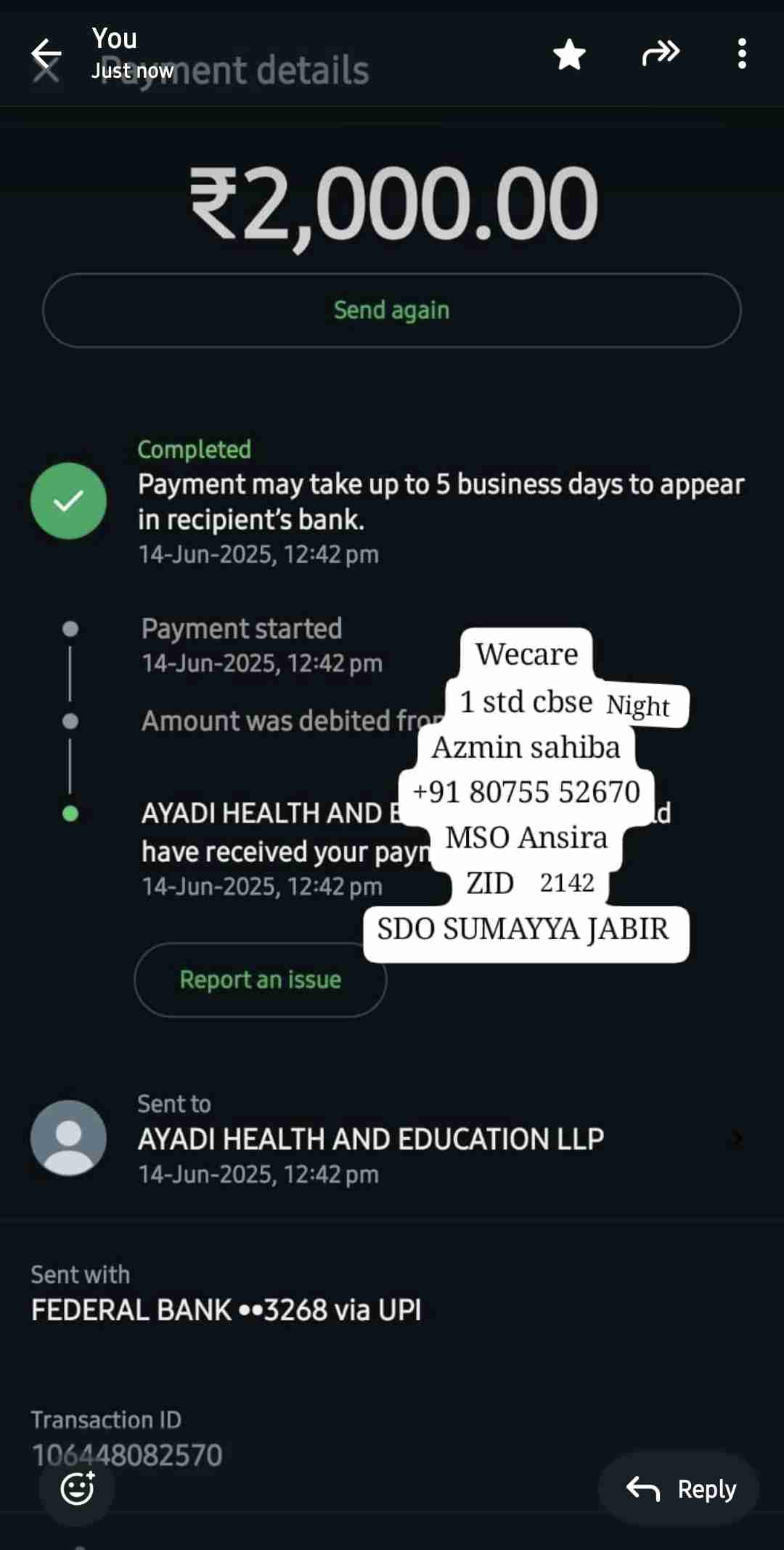
Task: Tap the Reply button
Action: coord(679,1489)
